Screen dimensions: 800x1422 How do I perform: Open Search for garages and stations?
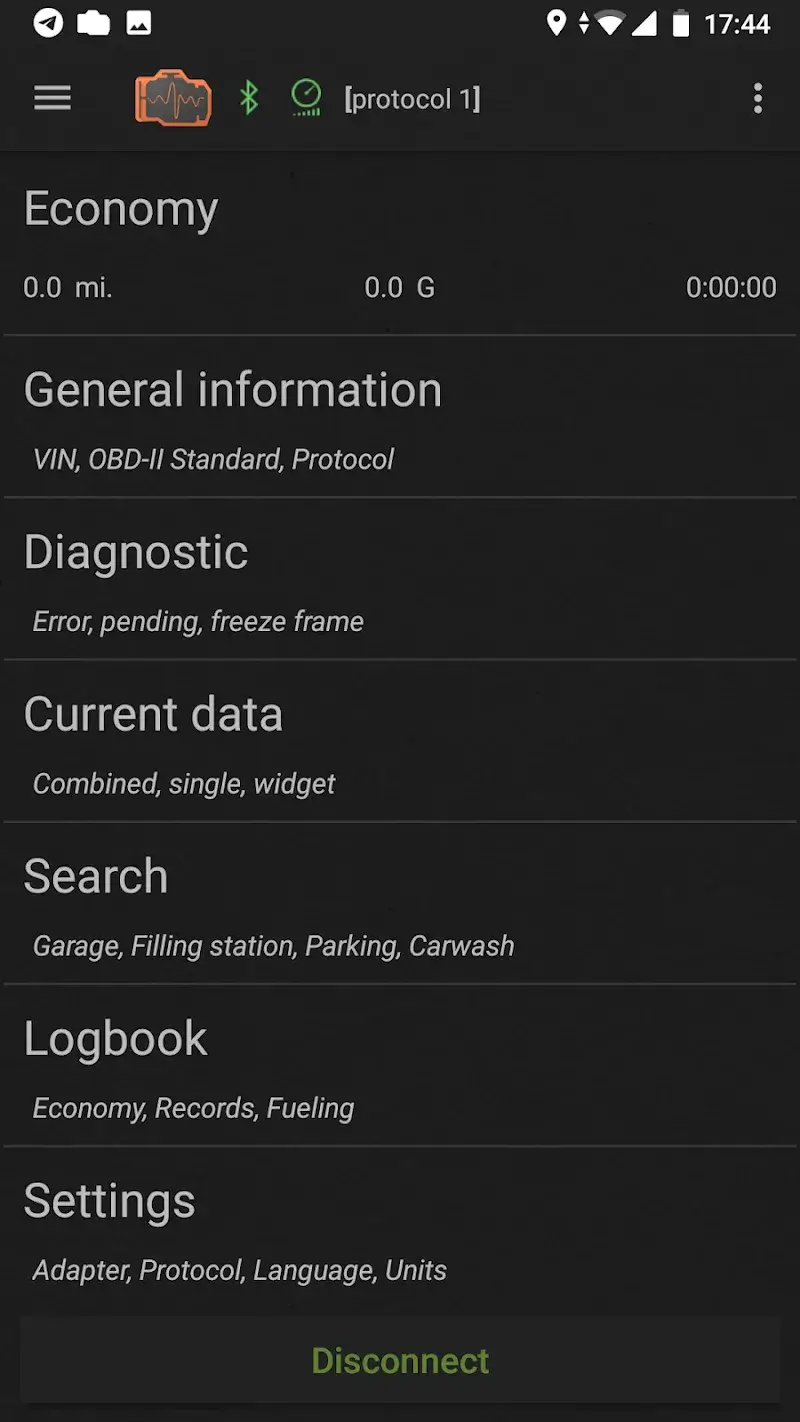click(x=400, y=904)
